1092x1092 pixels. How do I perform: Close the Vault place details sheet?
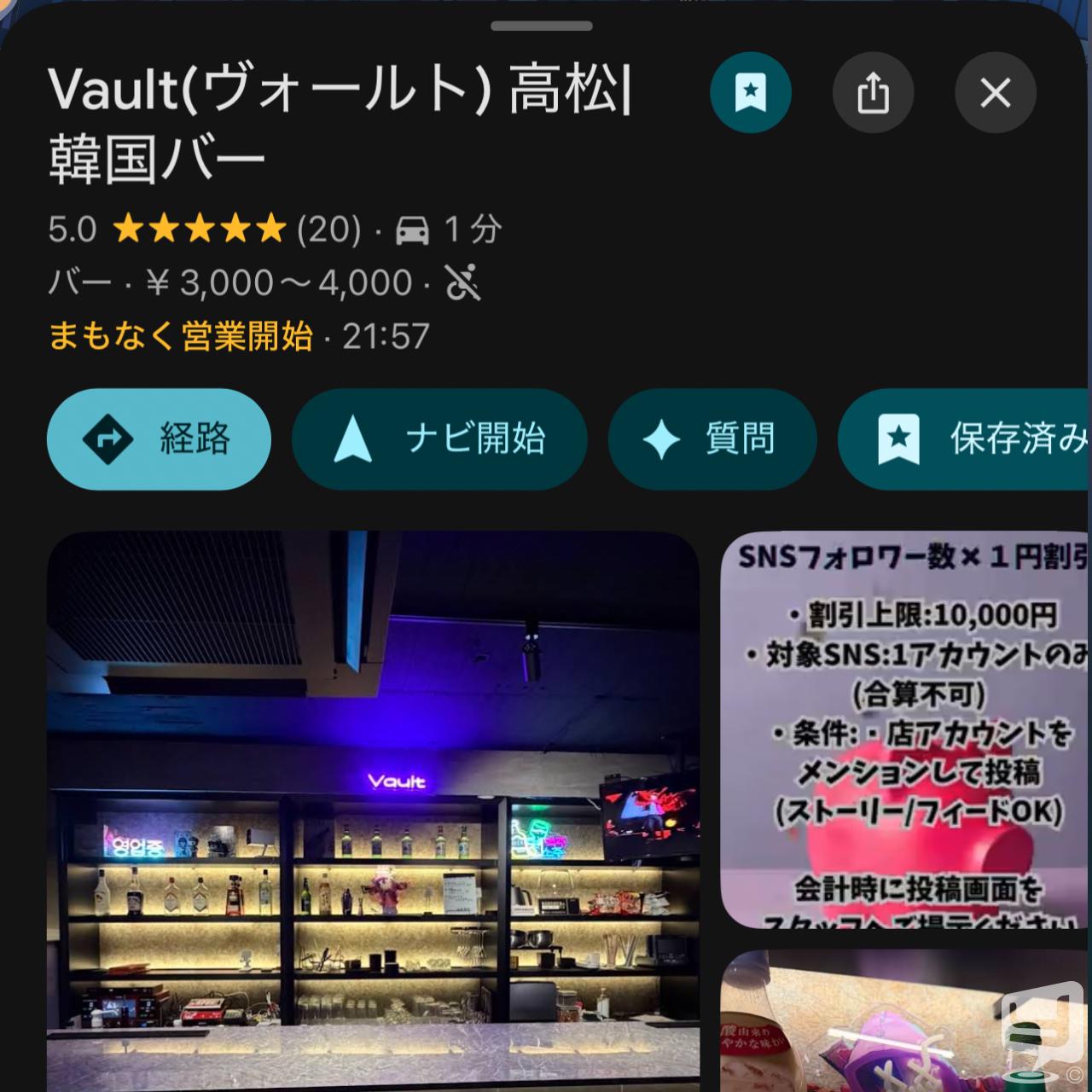(995, 92)
